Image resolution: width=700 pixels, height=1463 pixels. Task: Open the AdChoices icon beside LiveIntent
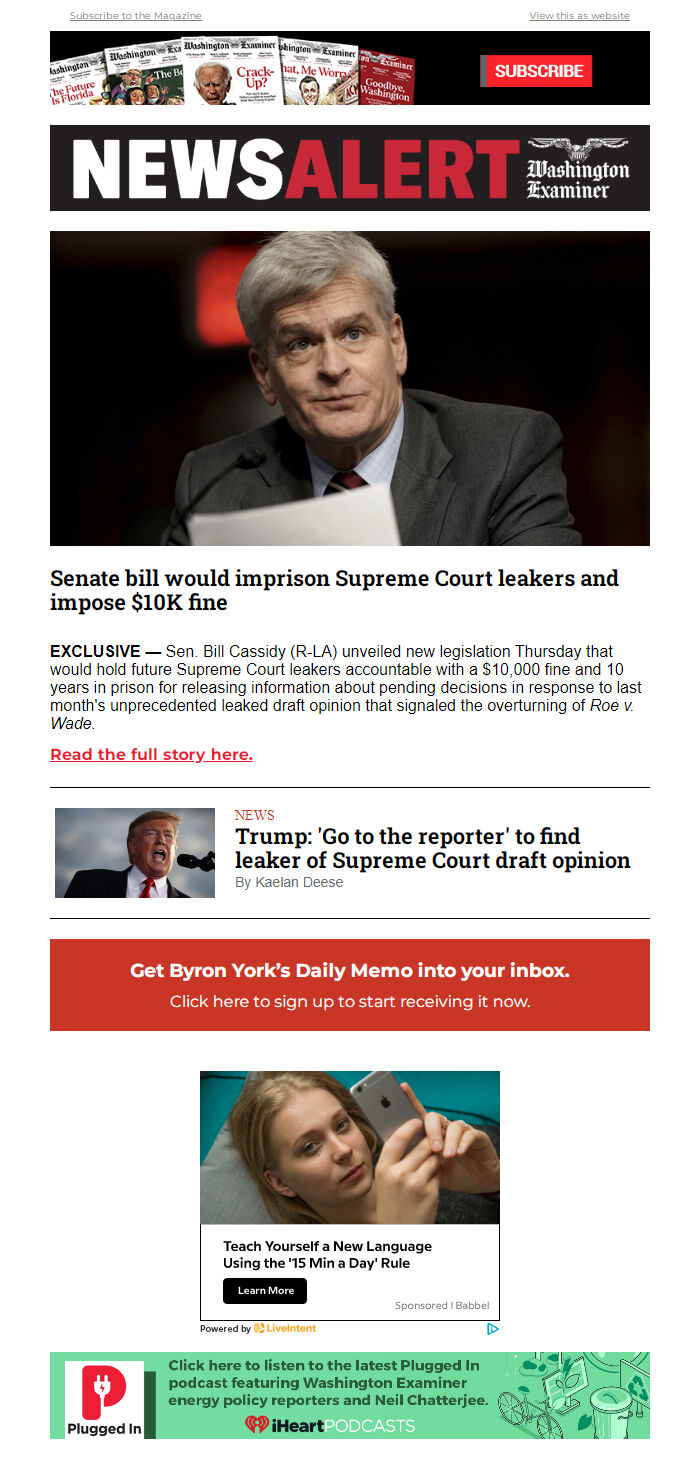coord(492,1329)
